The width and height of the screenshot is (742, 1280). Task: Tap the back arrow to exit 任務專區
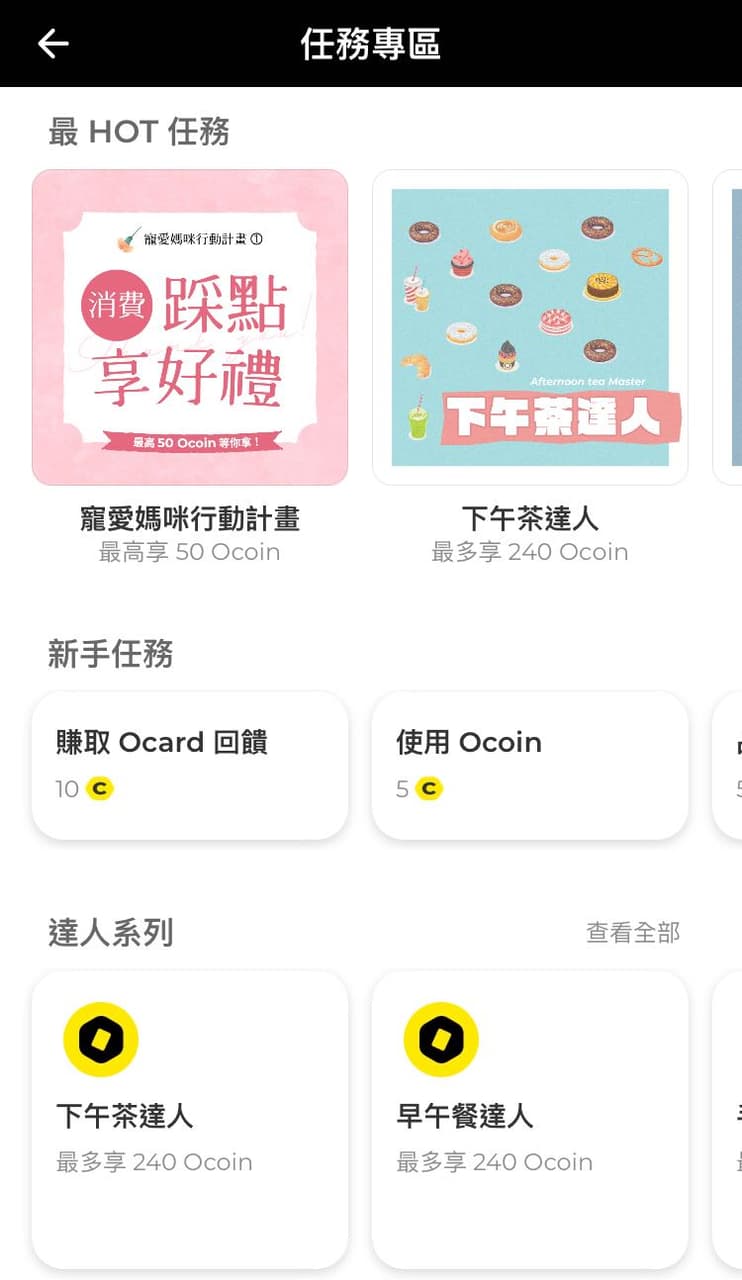click(x=50, y=42)
